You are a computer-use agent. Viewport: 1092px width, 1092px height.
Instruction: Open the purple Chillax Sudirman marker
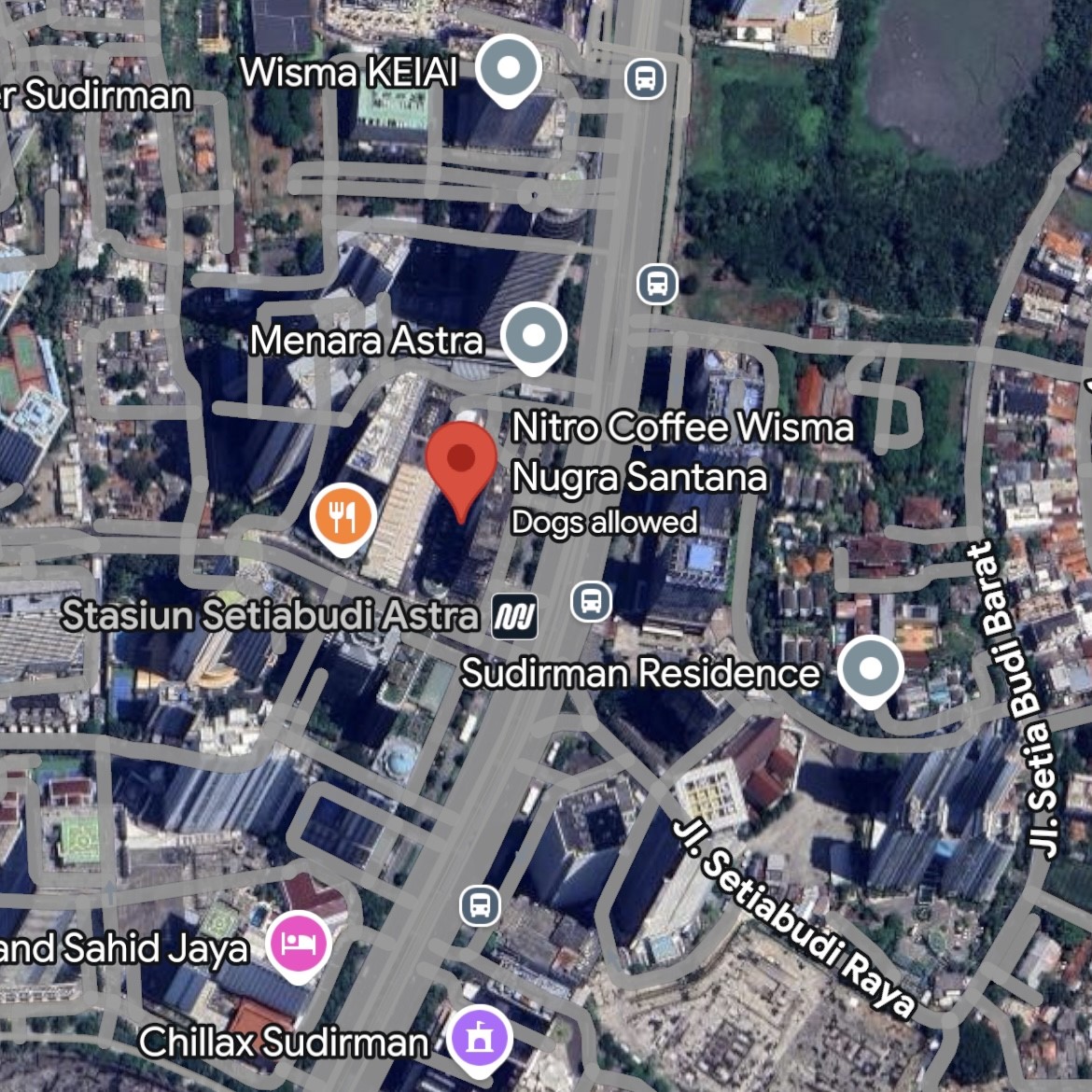coord(479,1039)
